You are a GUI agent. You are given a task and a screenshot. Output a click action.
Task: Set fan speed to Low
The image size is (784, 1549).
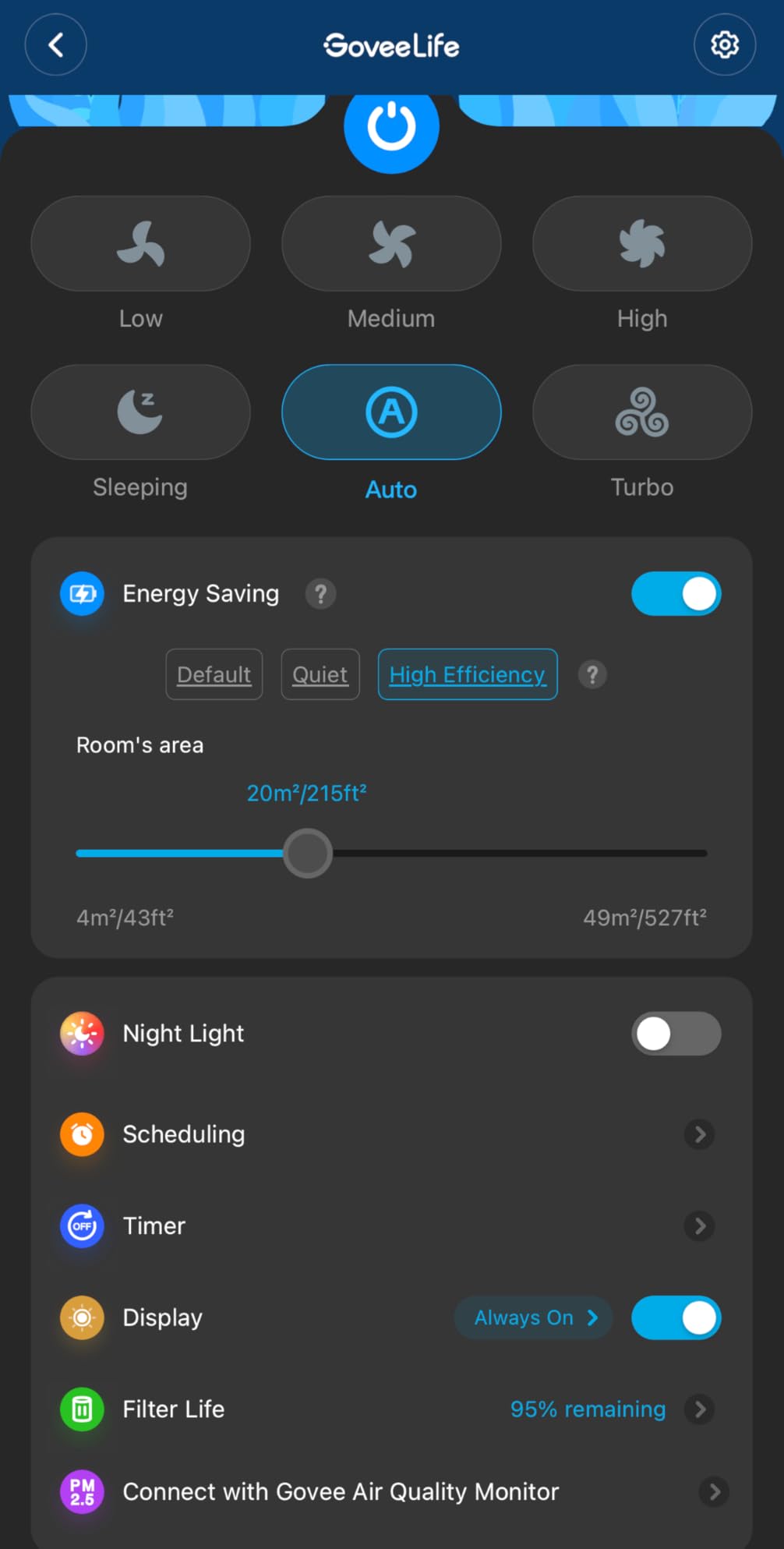(x=140, y=244)
